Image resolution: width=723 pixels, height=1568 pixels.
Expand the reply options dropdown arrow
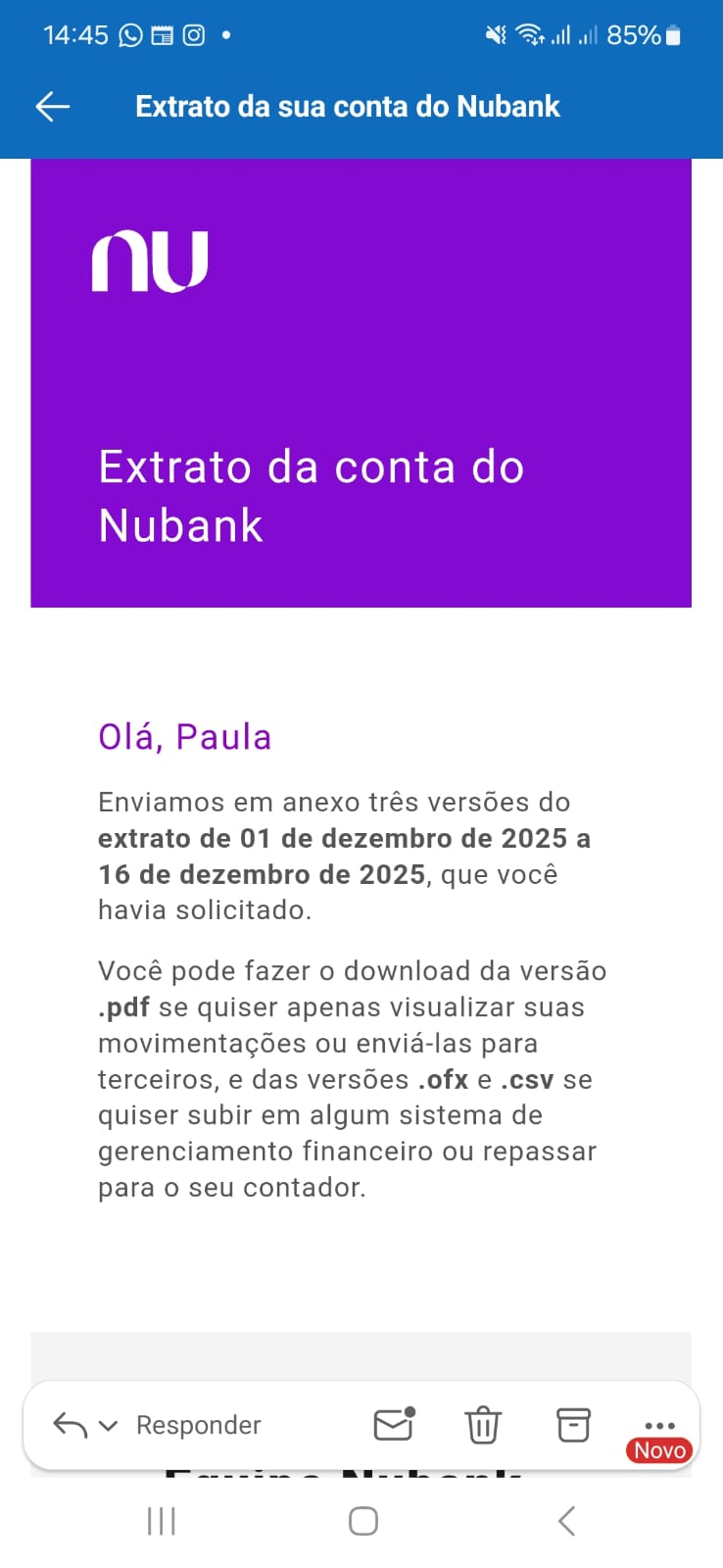click(109, 1426)
